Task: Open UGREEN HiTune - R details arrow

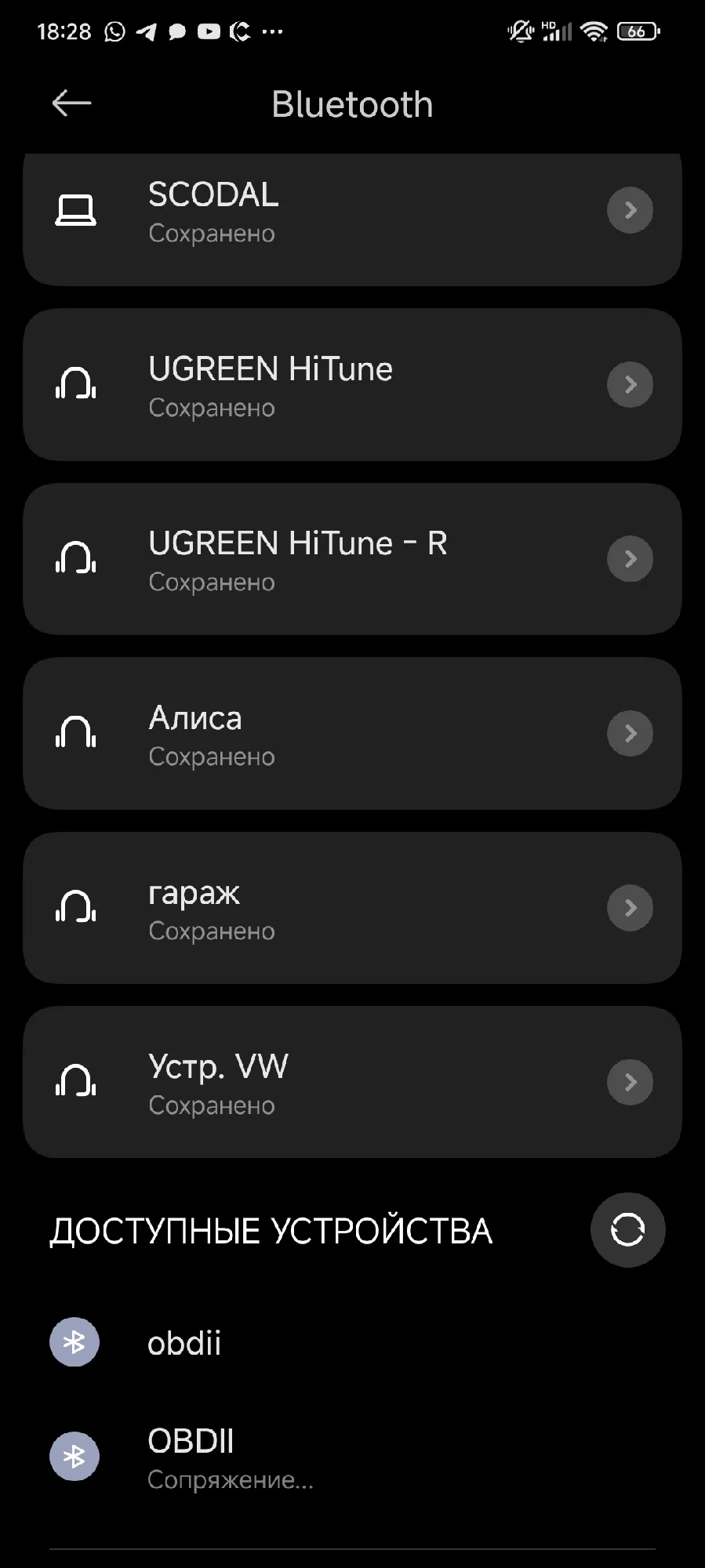Action: pos(630,559)
